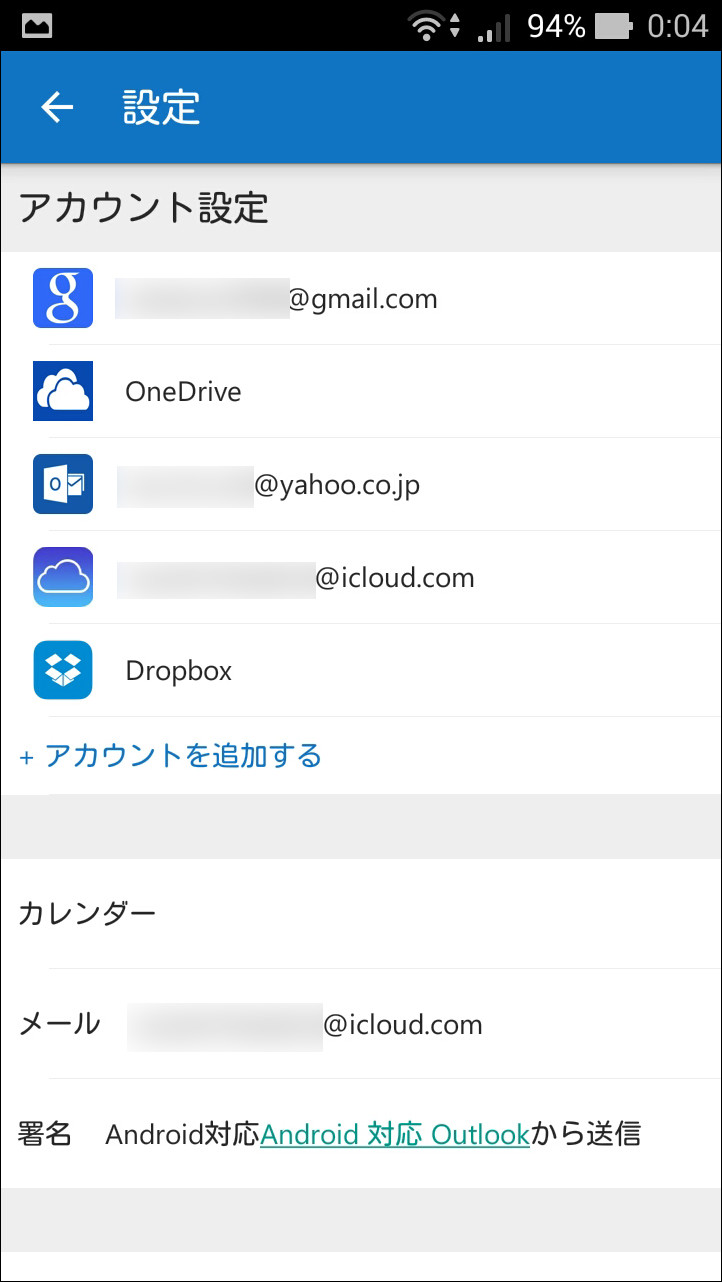This screenshot has height=1282, width=722.
Task: Tap the battery indicator in the status bar
Action: [x=612, y=25]
